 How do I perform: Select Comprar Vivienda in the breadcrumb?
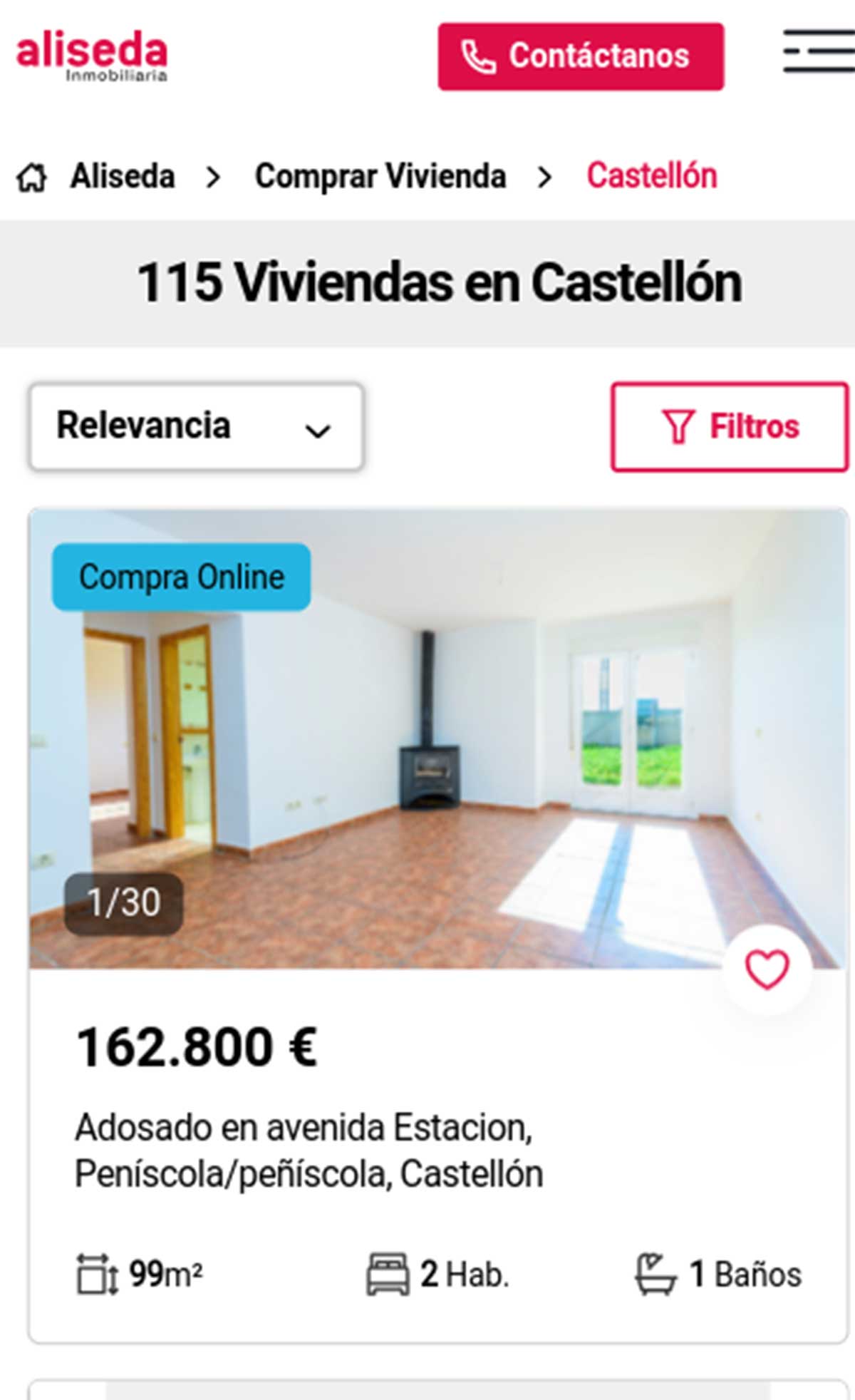click(x=380, y=175)
